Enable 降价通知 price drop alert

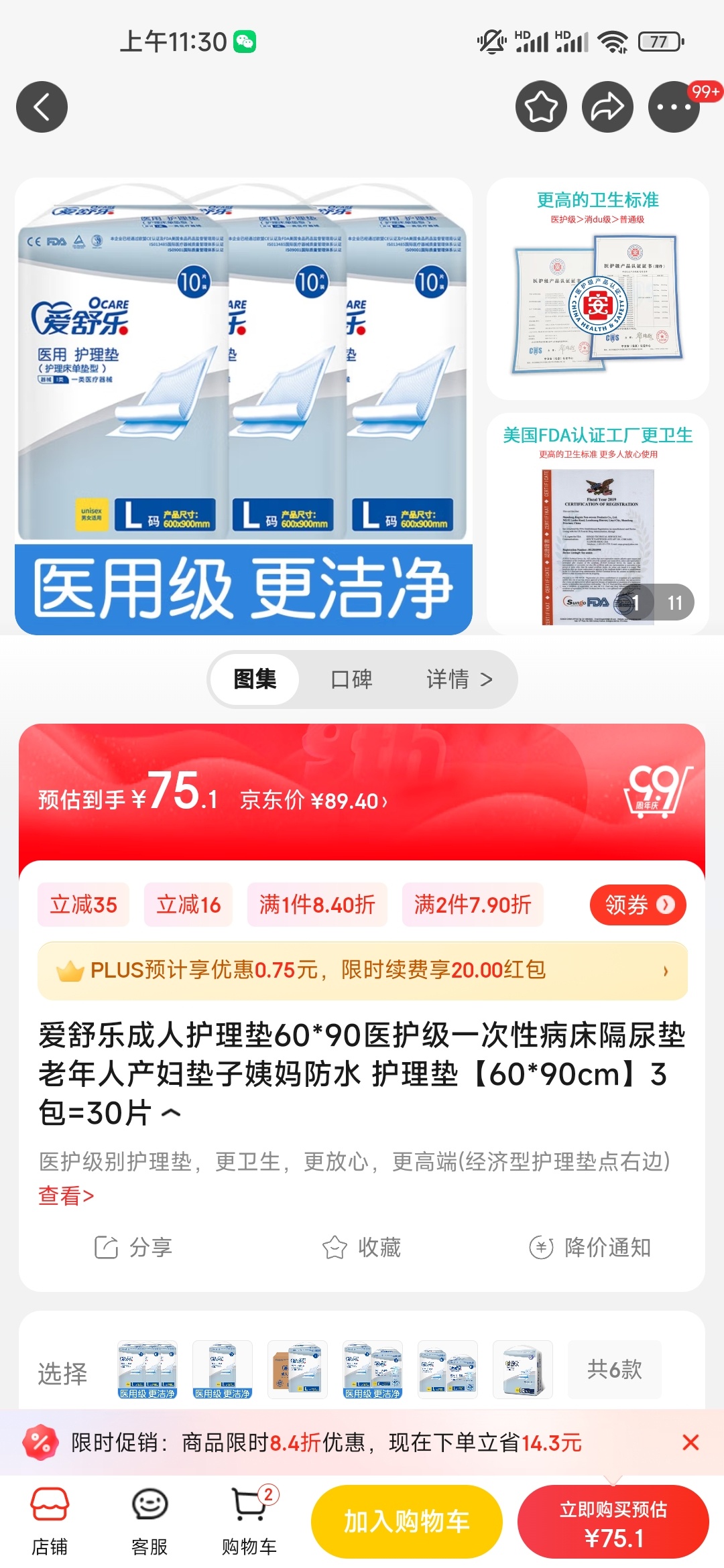pos(590,1248)
